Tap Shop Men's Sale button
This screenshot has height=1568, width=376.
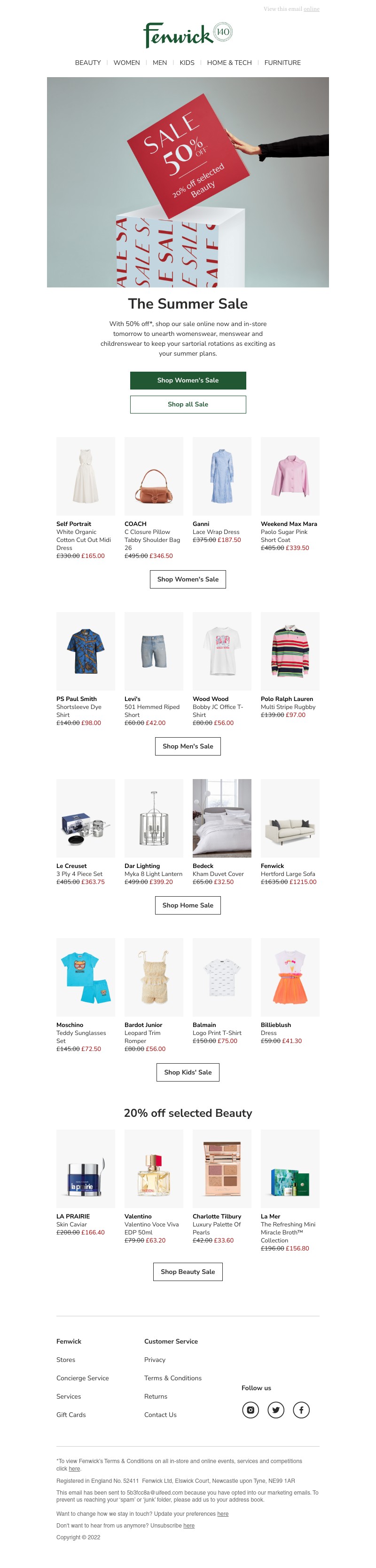coord(188,746)
